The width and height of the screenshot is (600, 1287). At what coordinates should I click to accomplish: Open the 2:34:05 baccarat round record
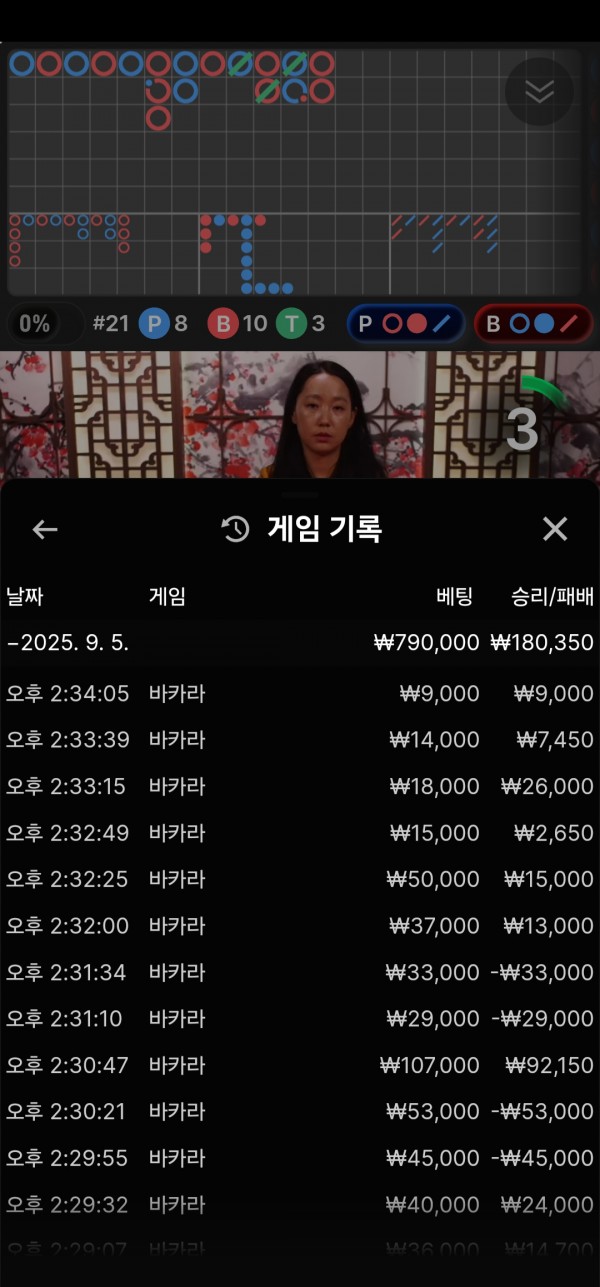point(300,693)
